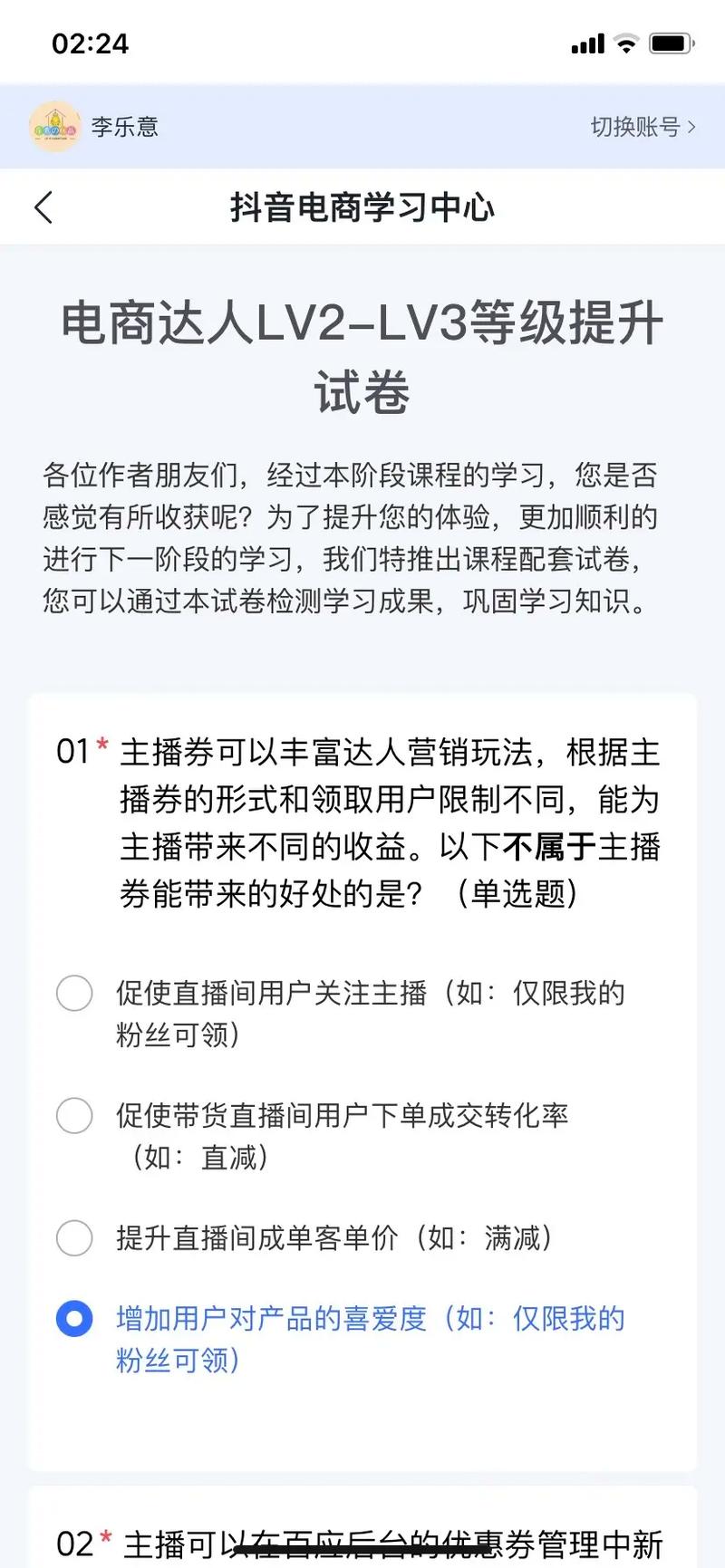Choose the answer 促使带货直播间用户下单成交转化率
The width and height of the screenshot is (725, 1568).
click(x=74, y=1116)
